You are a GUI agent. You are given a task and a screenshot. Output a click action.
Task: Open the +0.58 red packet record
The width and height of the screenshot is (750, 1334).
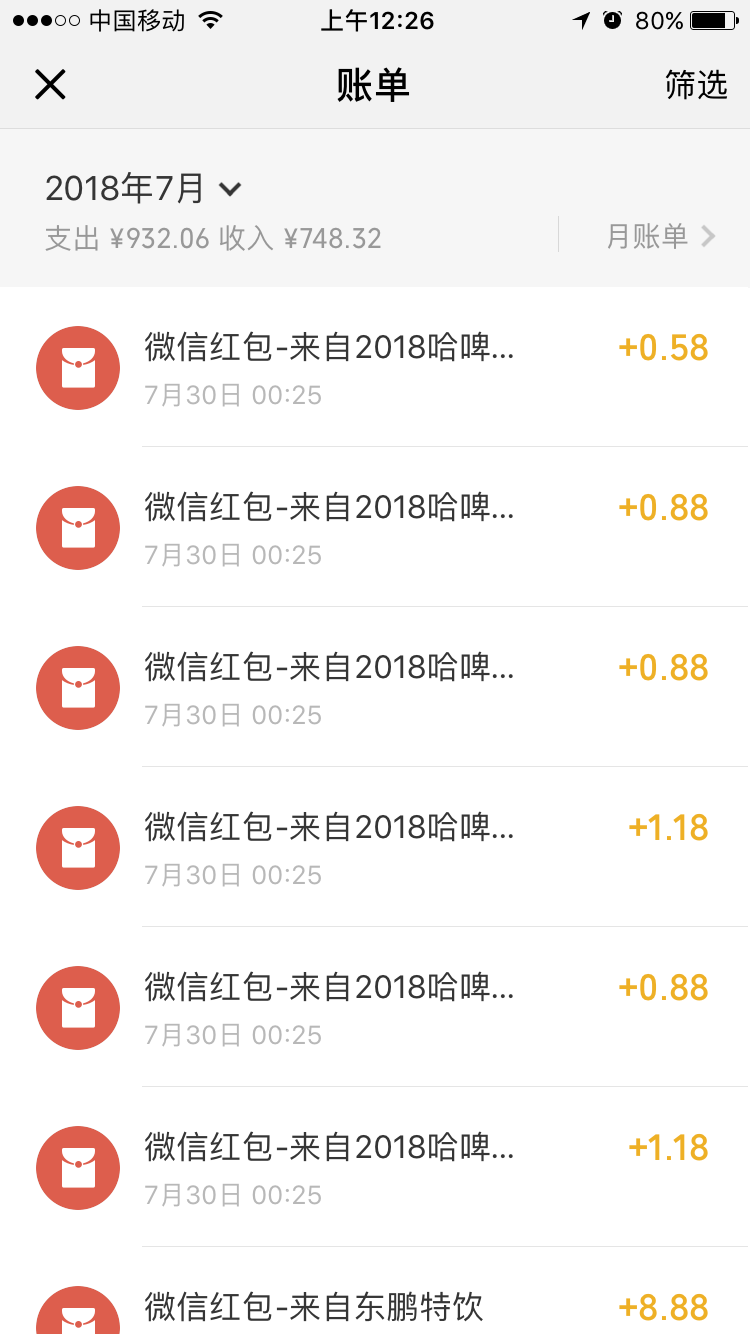point(375,367)
